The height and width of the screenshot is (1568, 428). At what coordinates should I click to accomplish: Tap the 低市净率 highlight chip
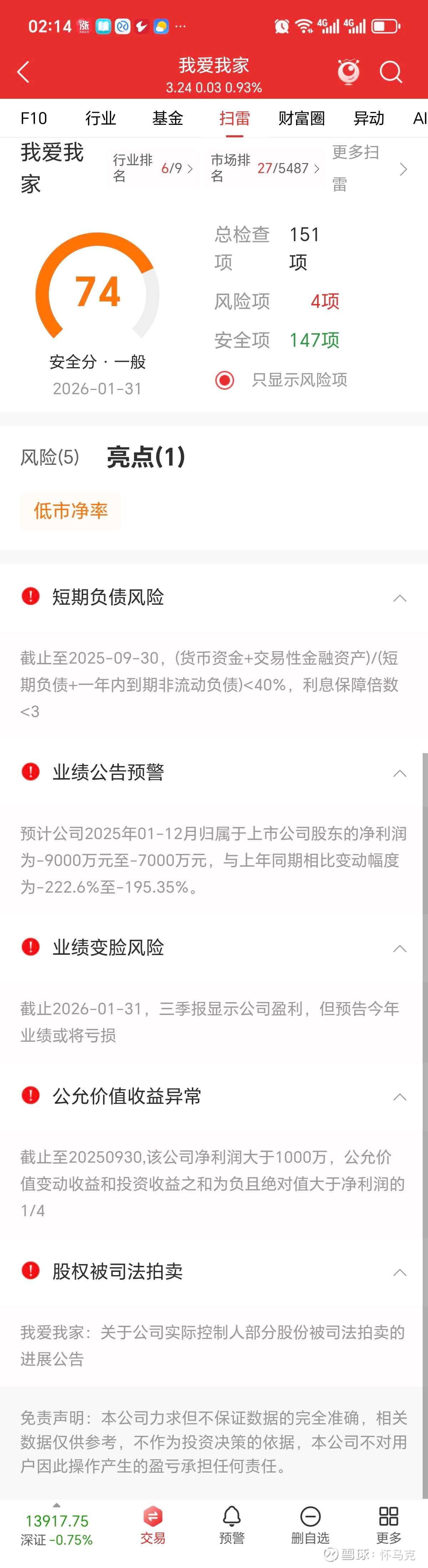(71, 511)
